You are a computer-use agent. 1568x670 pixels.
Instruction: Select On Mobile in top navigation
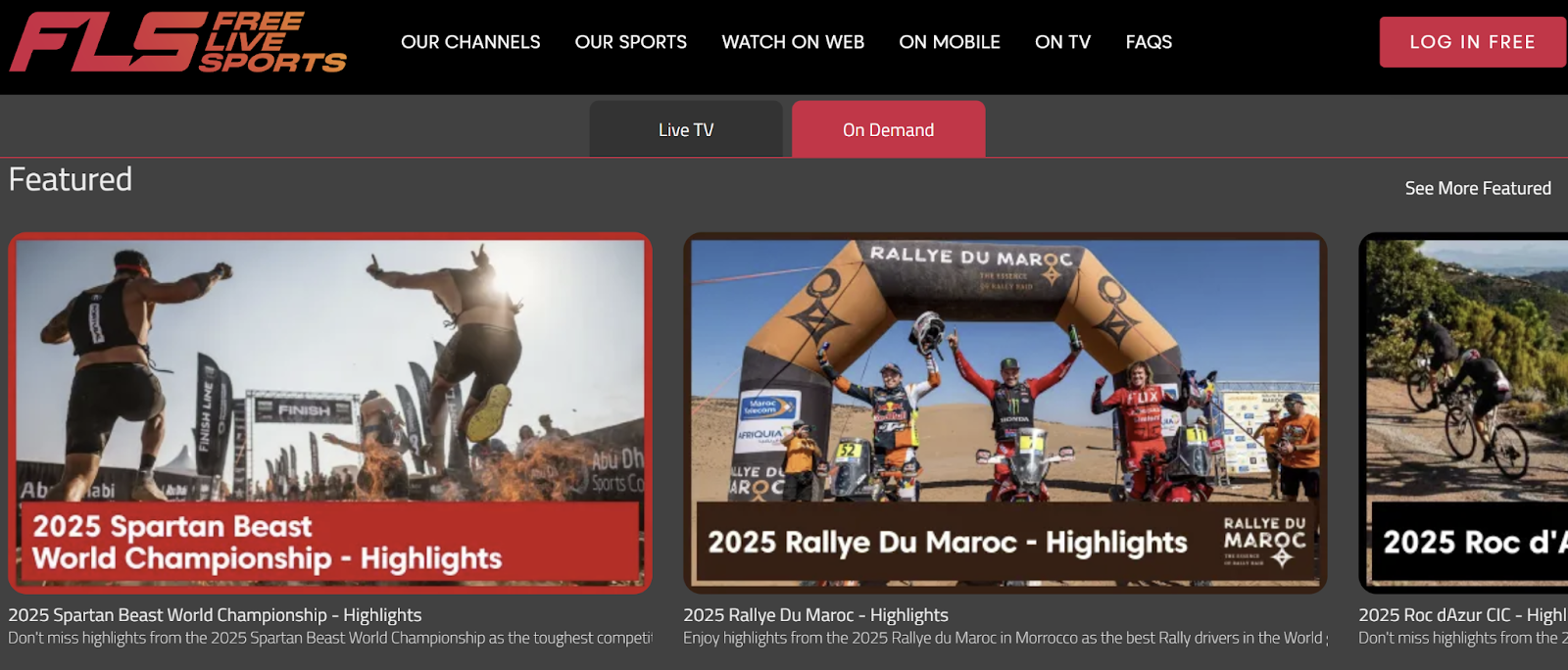coord(949,42)
